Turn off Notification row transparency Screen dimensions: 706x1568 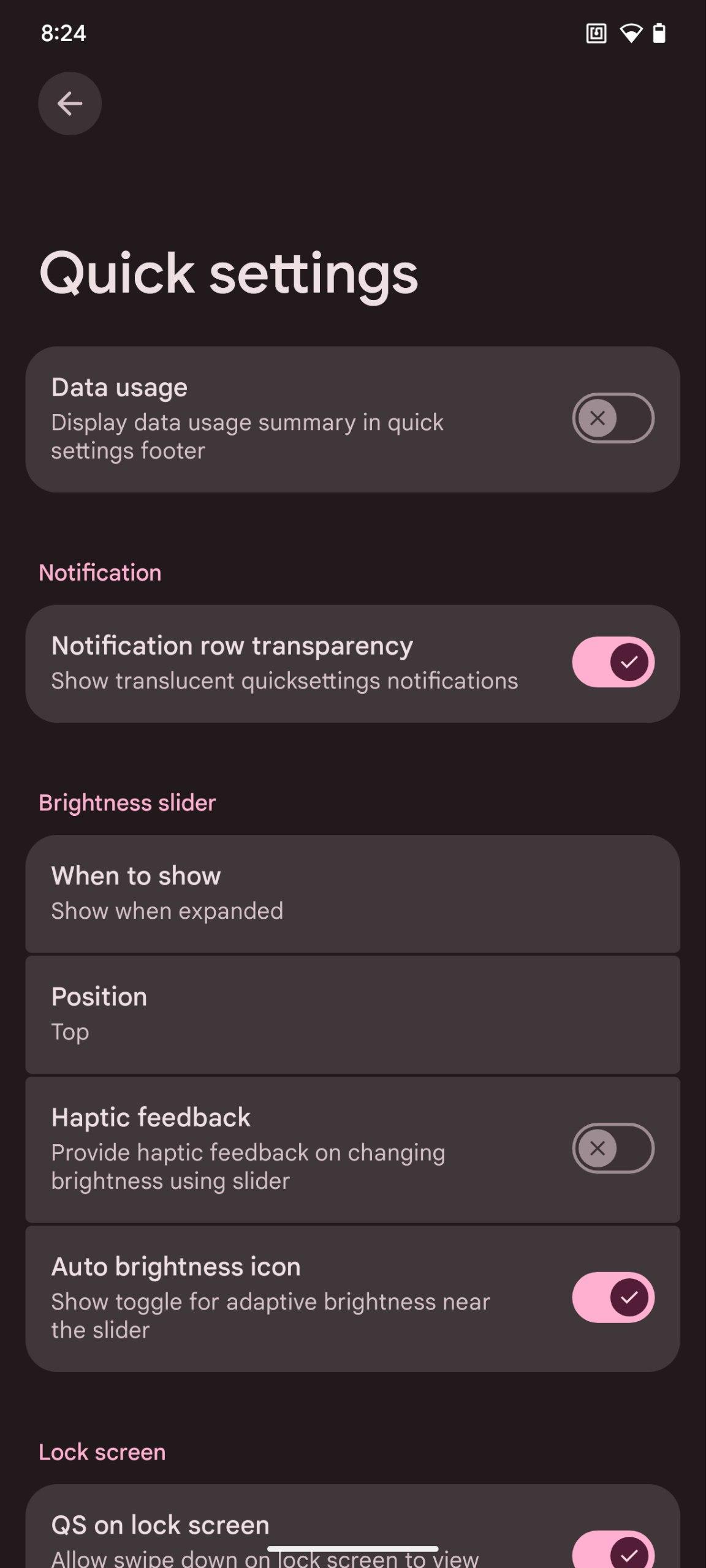613,662
